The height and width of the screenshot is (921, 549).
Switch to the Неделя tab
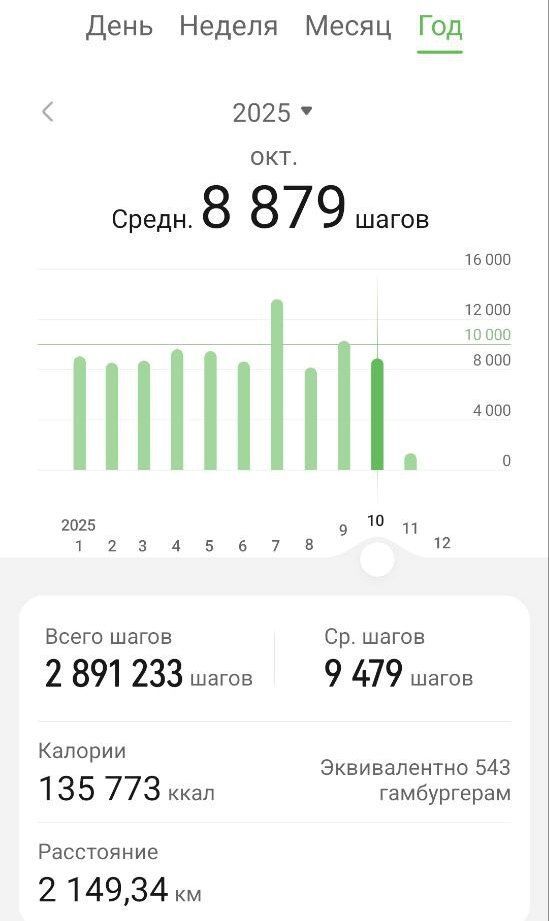pos(228,26)
